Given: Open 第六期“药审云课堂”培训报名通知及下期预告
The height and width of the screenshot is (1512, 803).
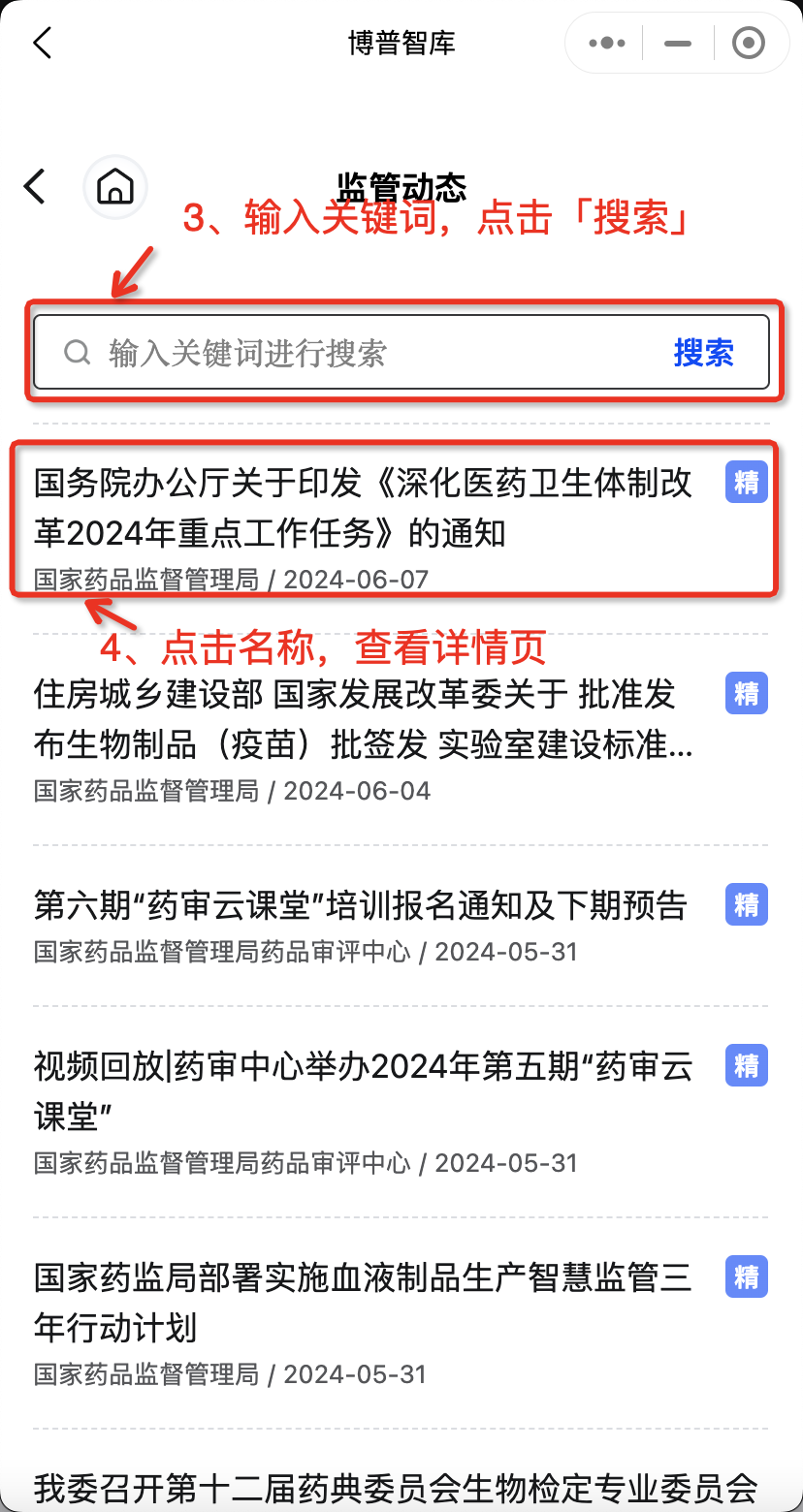Looking at the screenshot, I should coord(361,905).
